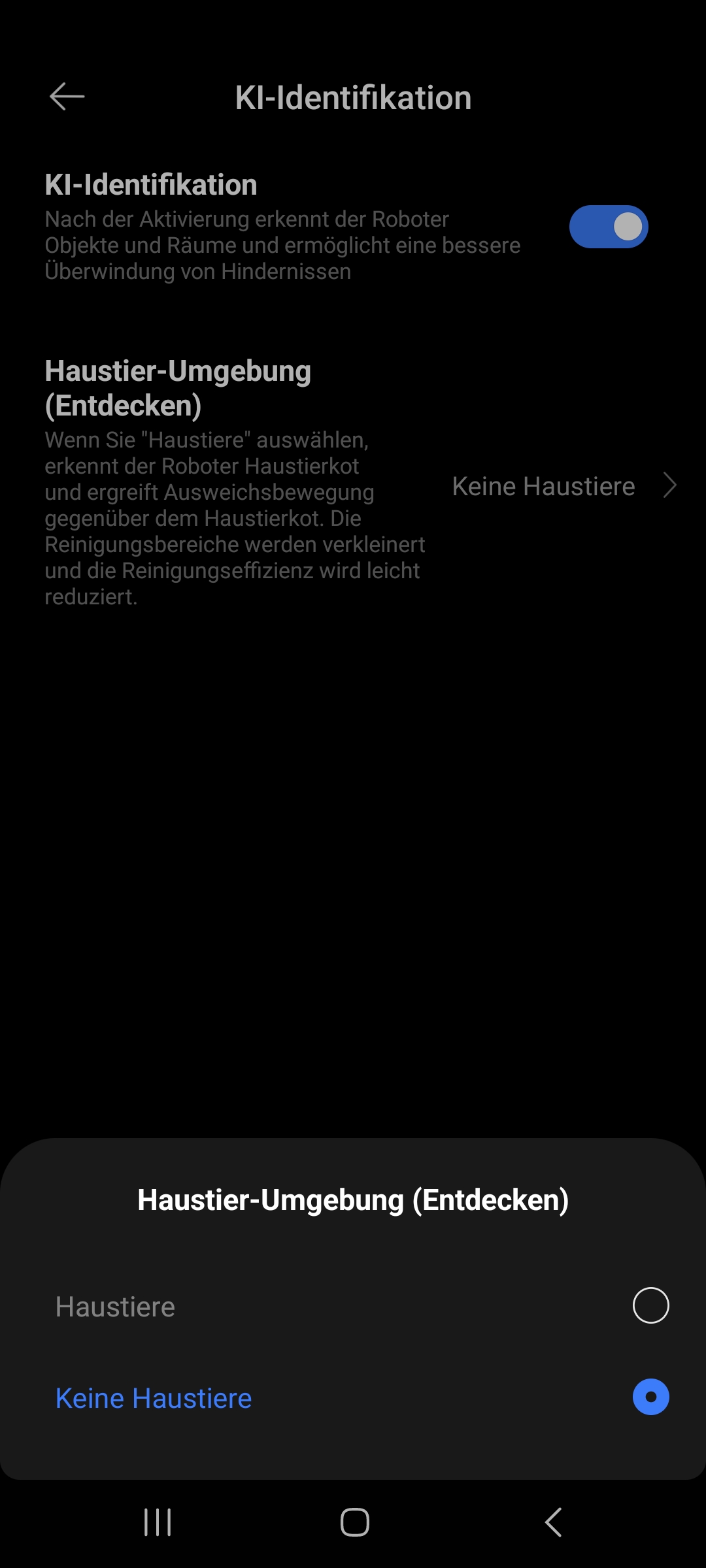Image resolution: width=706 pixels, height=1568 pixels.
Task: Select the Keine Haustiere option
Action: (x=353, y=1397)
